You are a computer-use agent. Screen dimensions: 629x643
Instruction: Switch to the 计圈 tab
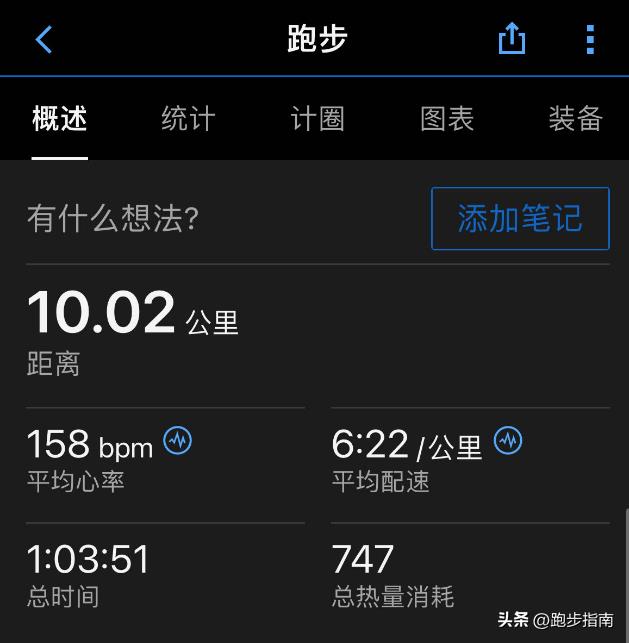click(x=317, y=119)
